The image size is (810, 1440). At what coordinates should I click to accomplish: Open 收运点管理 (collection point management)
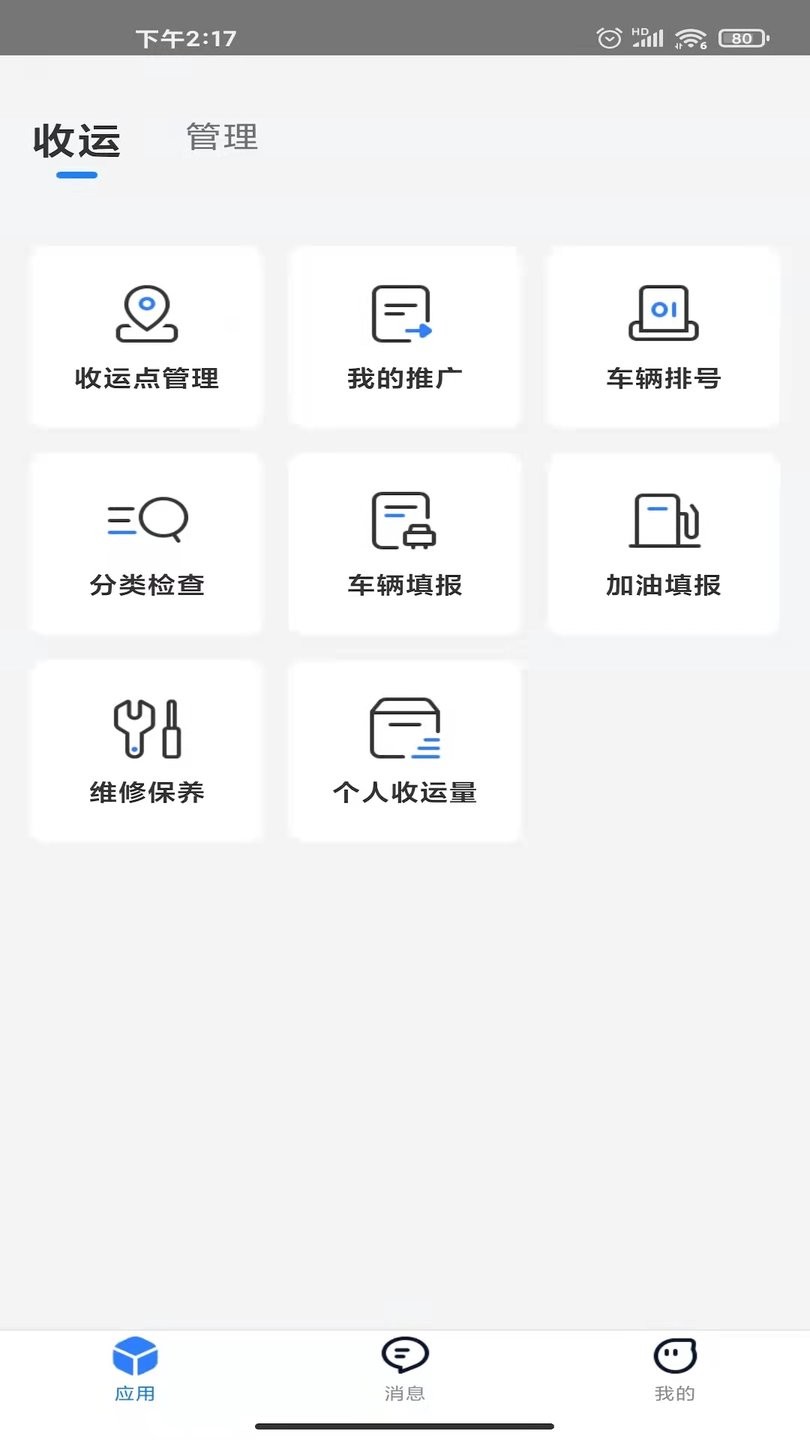click(x=146, y=337)
